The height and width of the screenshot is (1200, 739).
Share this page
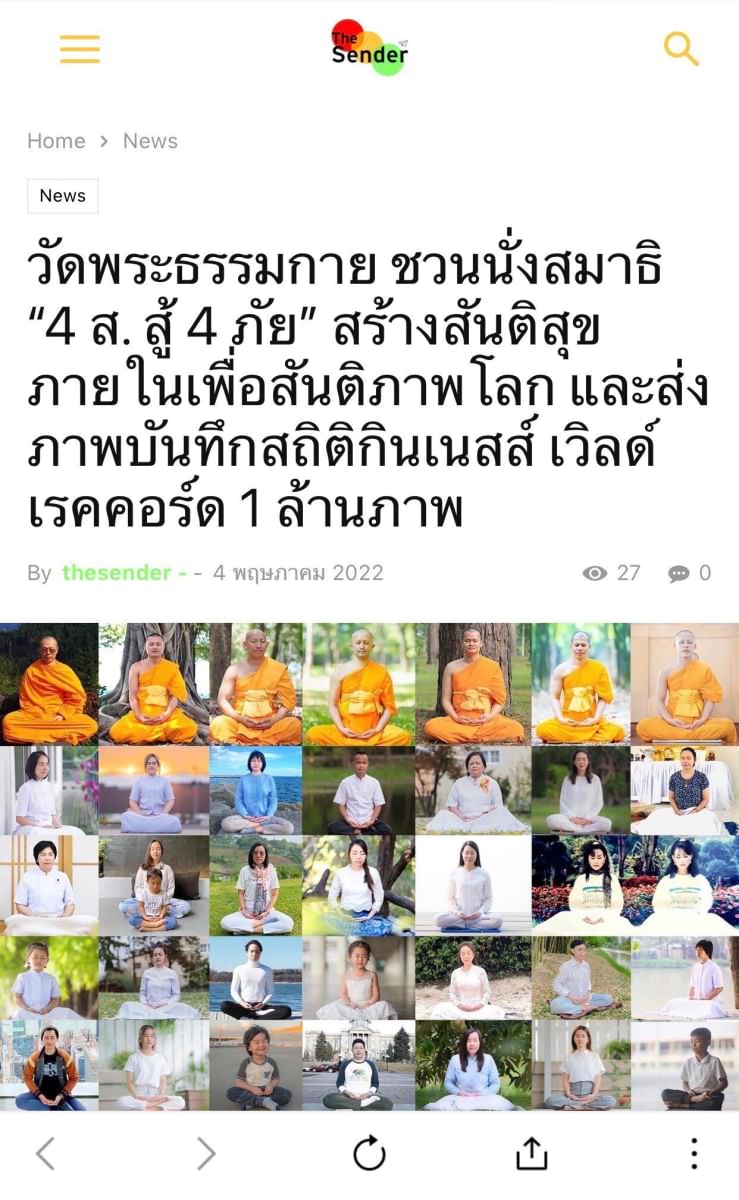(x=532, y=1154)
